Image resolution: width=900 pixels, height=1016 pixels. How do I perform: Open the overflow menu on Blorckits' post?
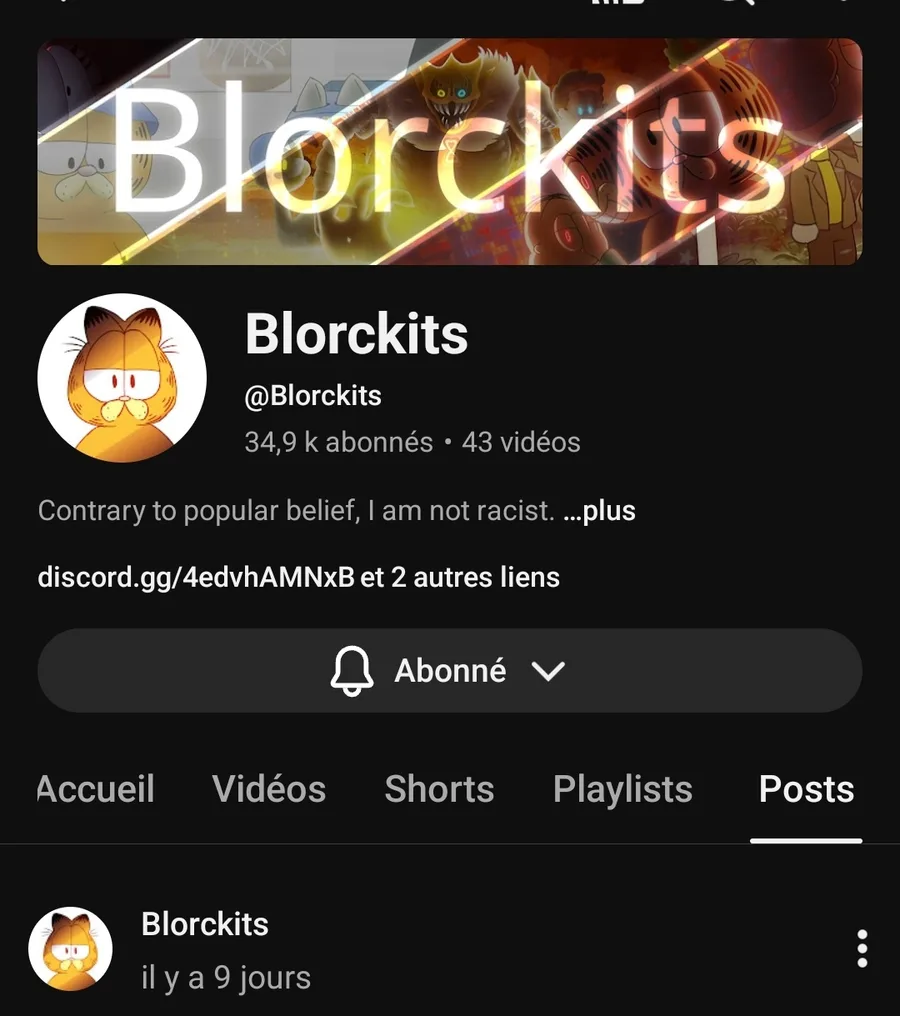pos(861,949)
